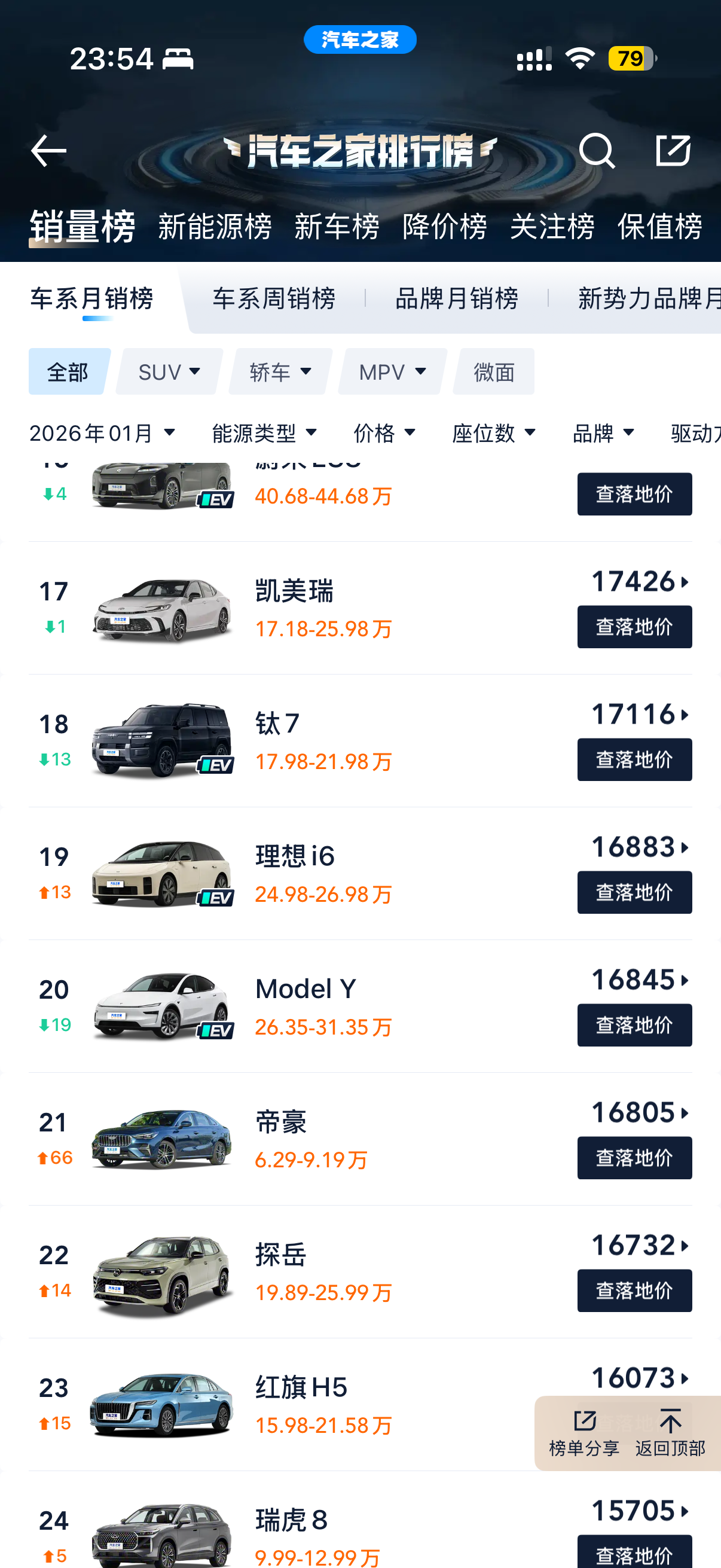This screenshot has width=721, height=1568.
Task: Tap the car-mode icon in the status bar
Action: 178,58
